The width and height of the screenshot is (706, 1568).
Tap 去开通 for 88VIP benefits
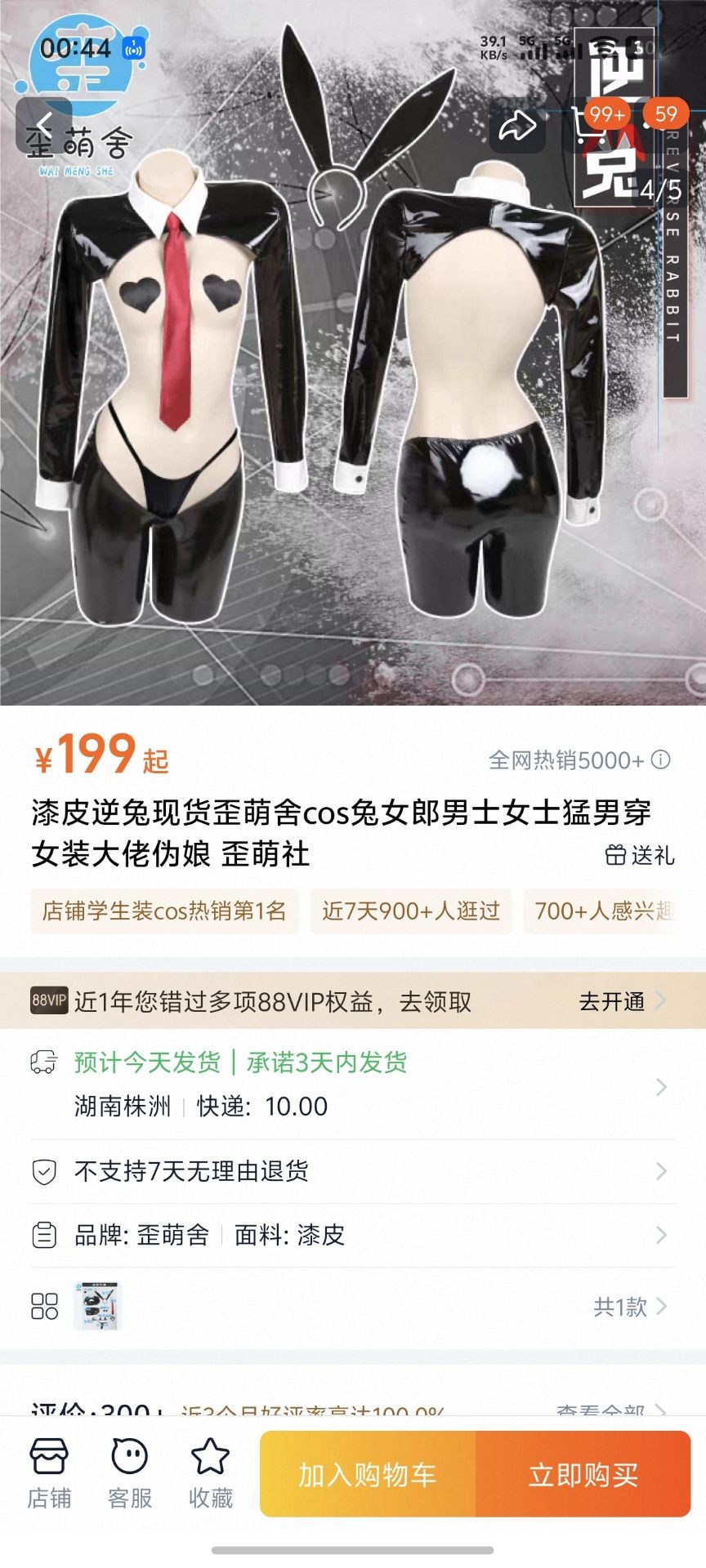click(x=622, y=1001)
